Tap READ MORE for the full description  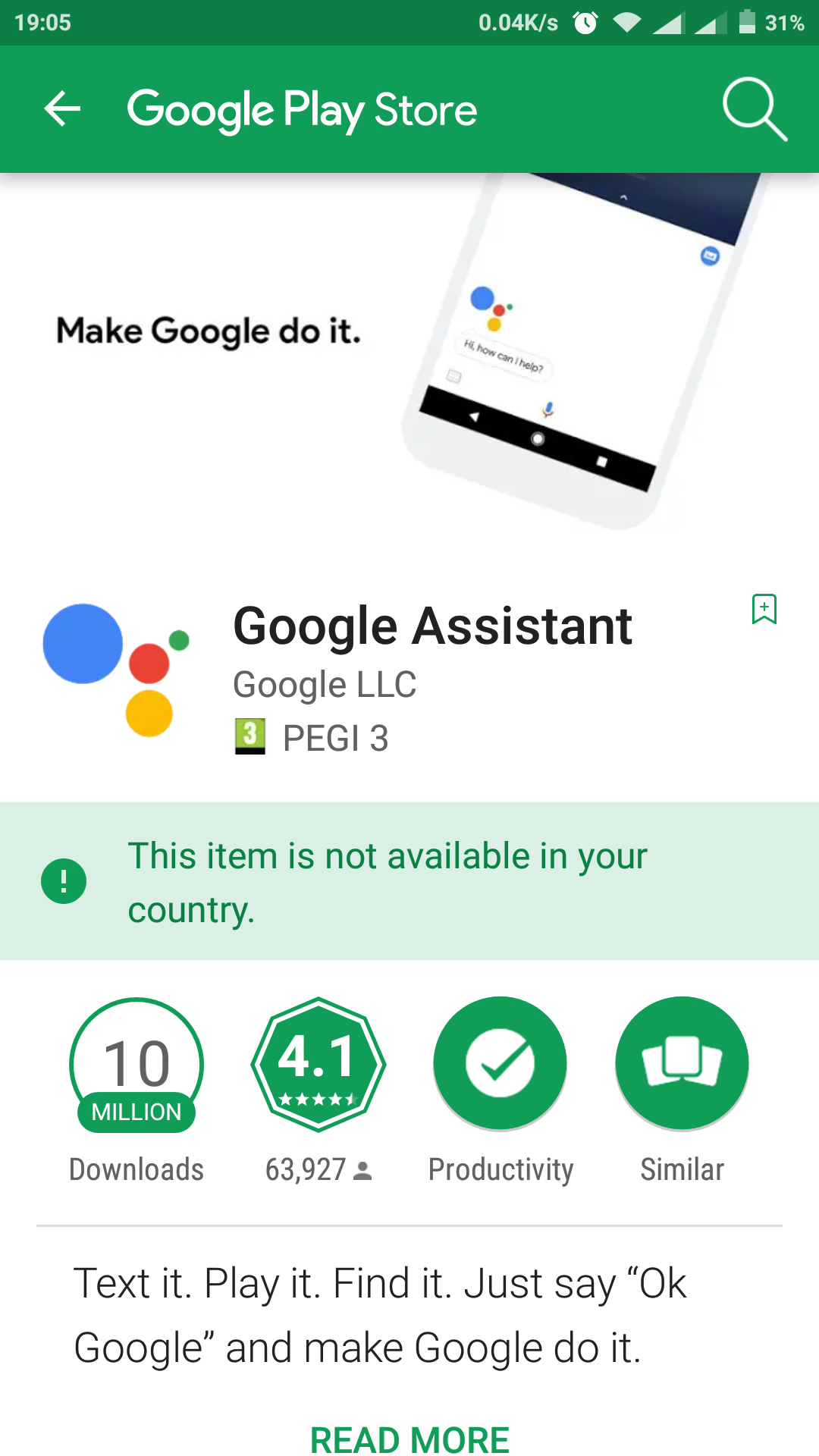click(x=409, y=1439)
